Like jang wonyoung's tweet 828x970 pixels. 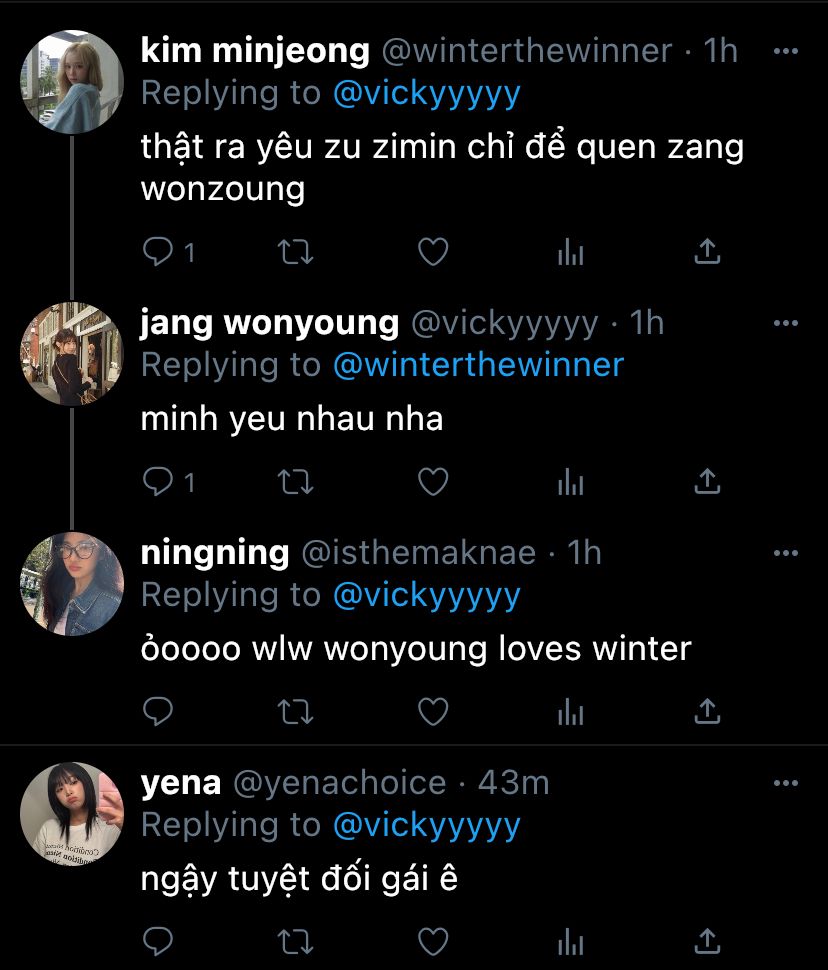pyautogui.click(x=433, y=481)
